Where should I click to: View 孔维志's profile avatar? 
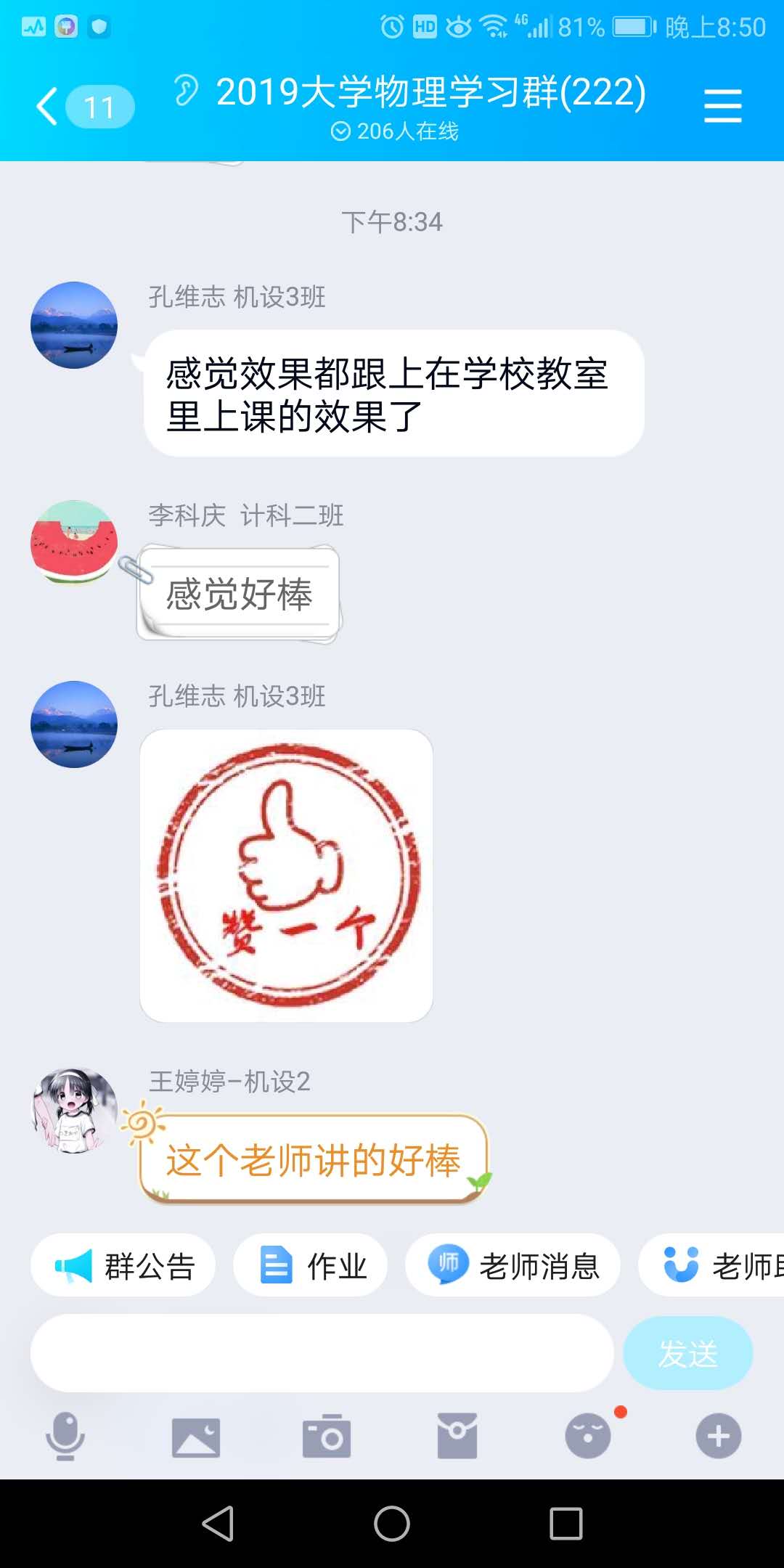(x=73, y=325)
